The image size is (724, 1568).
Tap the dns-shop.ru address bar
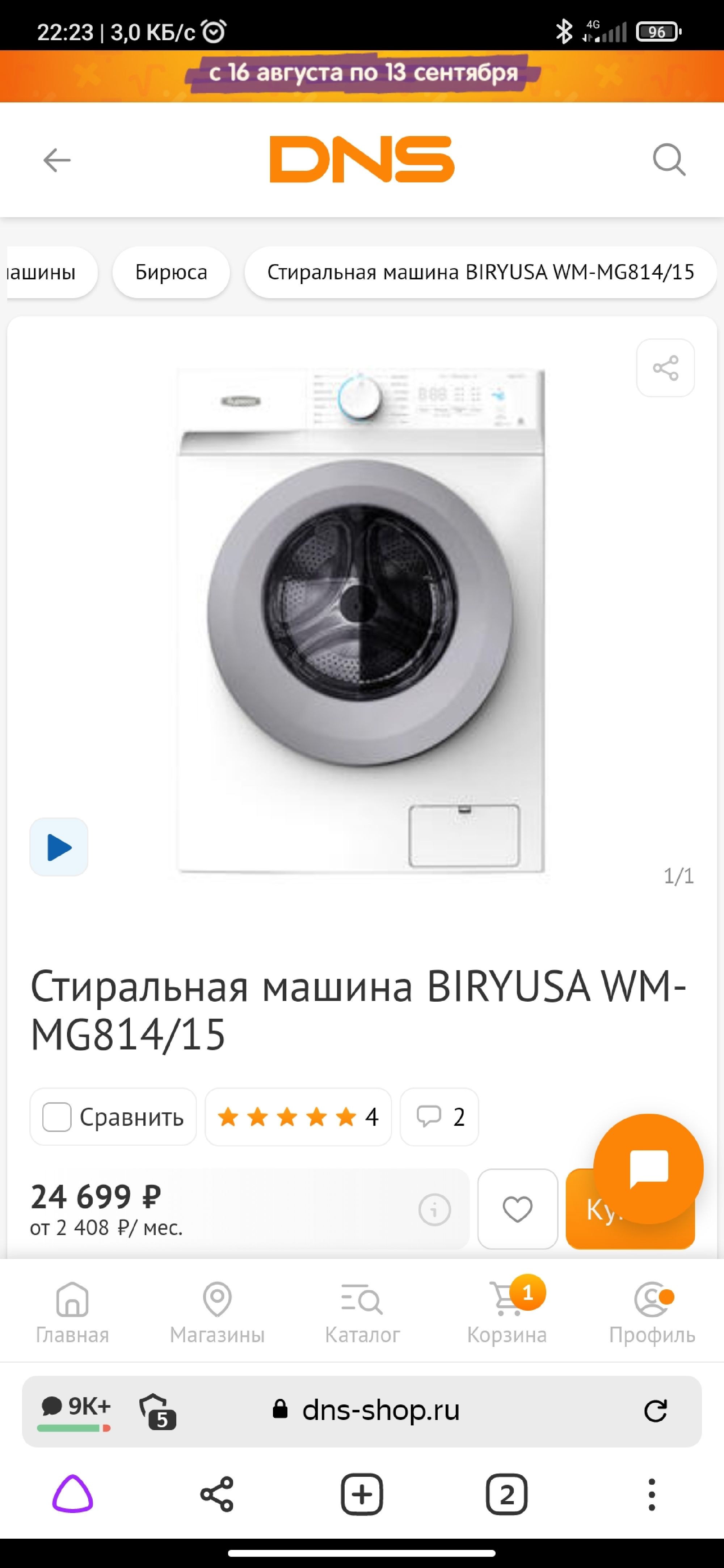pyautogui.click(x=380, y=1410)
